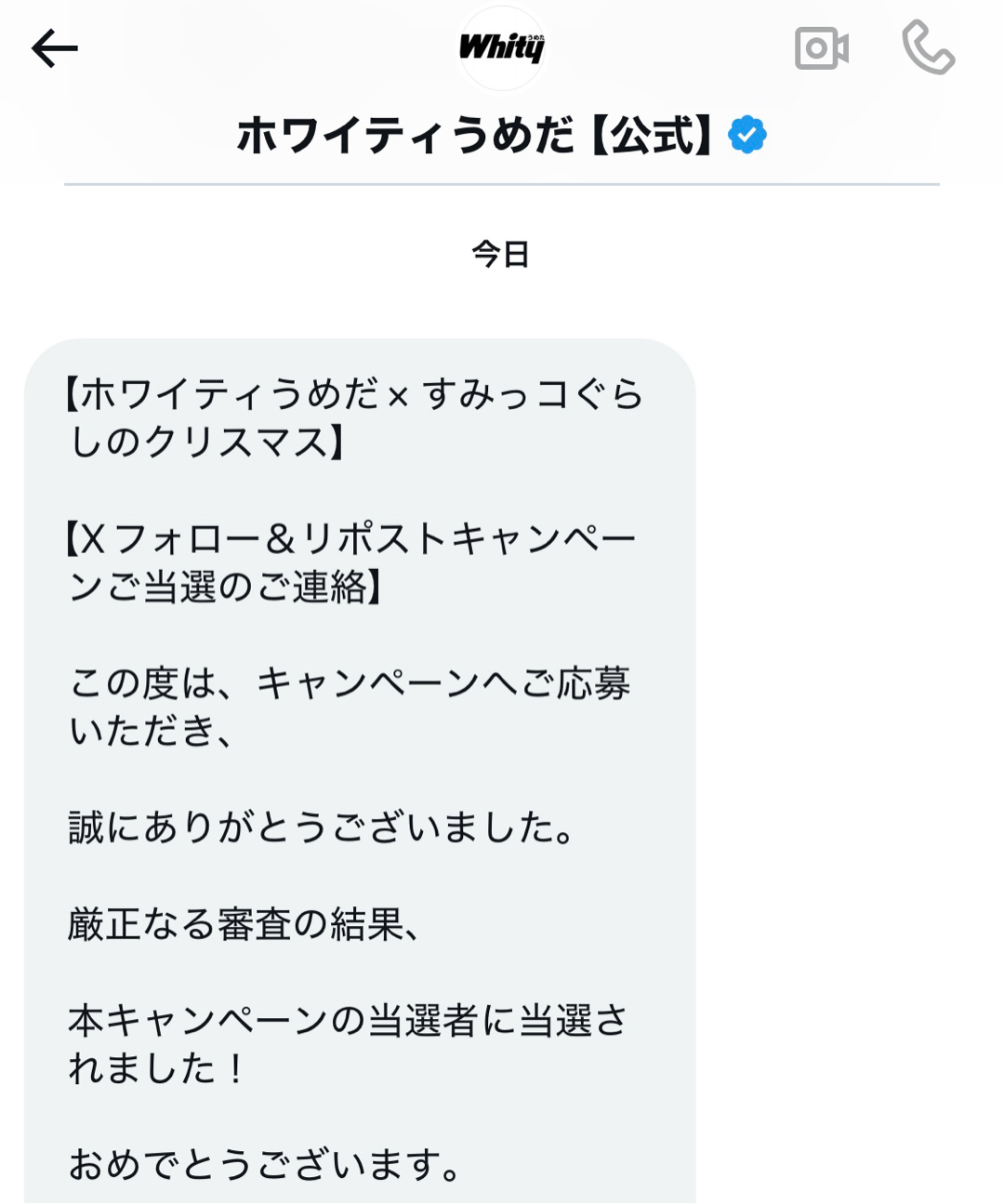The height and width of the screenshot is (1204, 1004).
Task: Start a voice call with ホワイティうめだ
Action: 928,48
